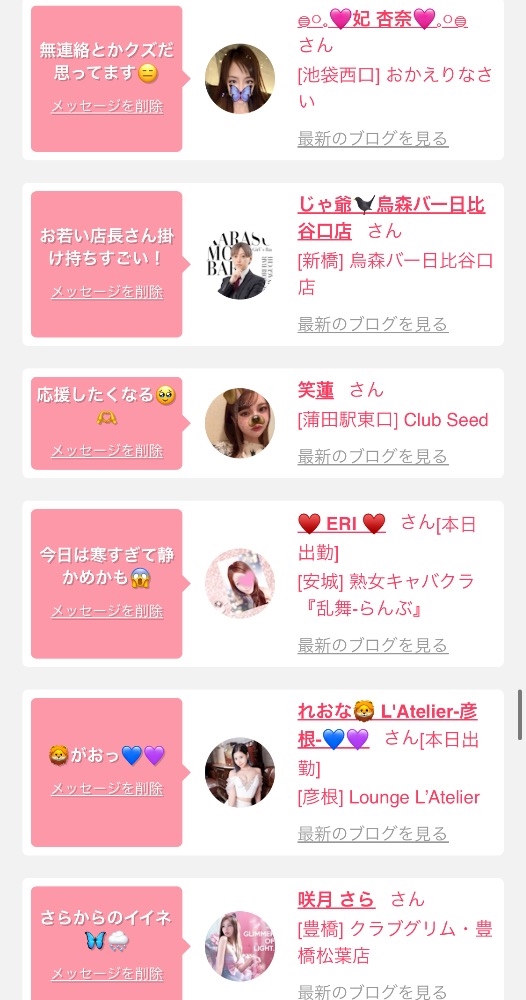This screenshot has height=1000, width=526.
Task: View latest blog of 烏森バー日比谷口店
Action: click(x=373, y=324)
